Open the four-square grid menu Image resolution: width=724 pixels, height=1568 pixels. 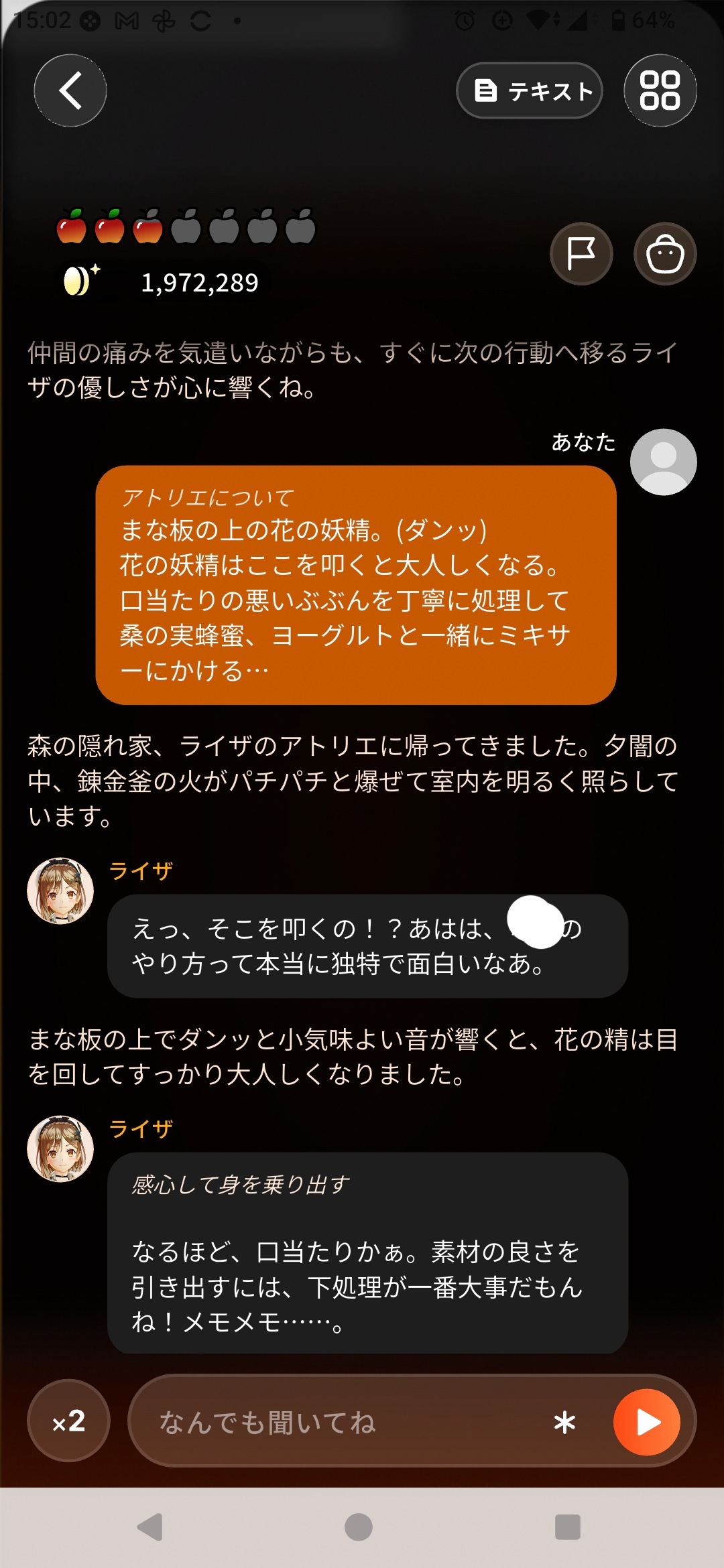coord(660,90)
